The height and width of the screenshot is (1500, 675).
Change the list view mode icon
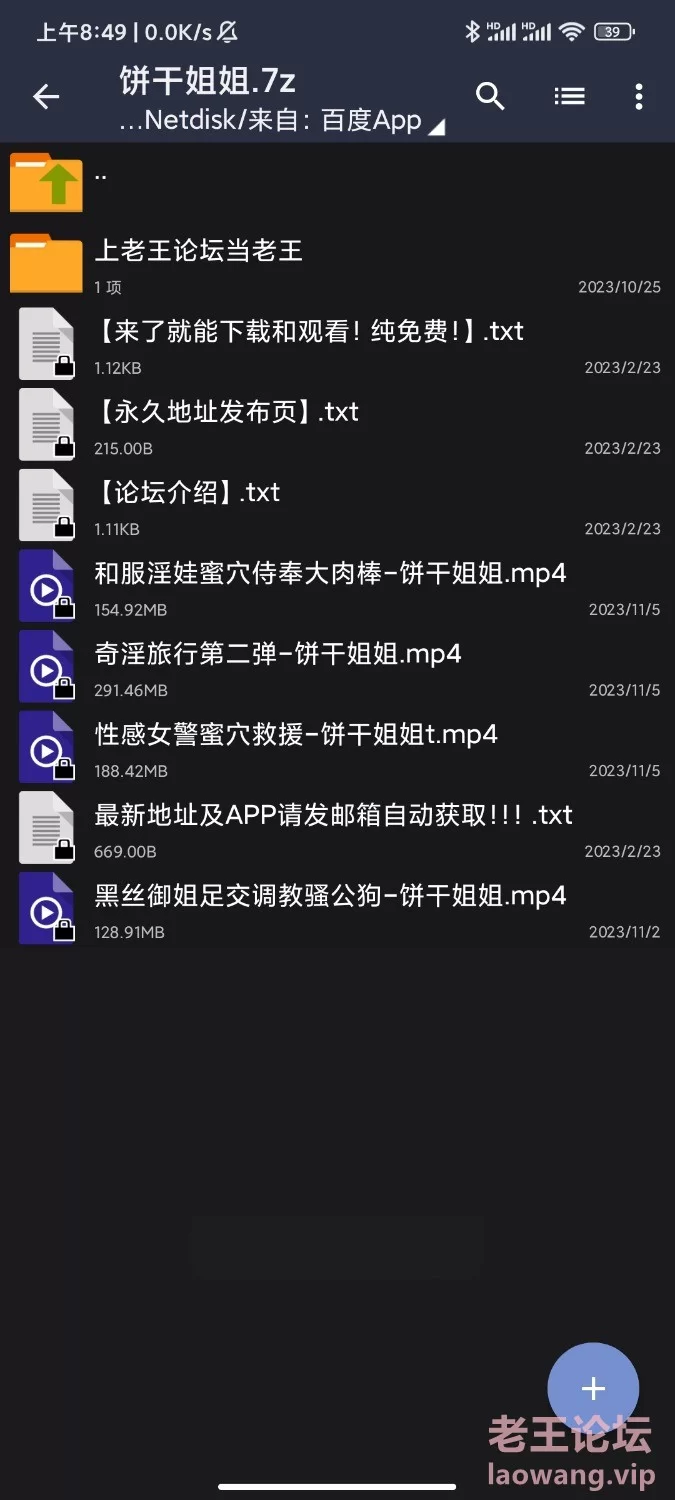(x=569, y=97)
